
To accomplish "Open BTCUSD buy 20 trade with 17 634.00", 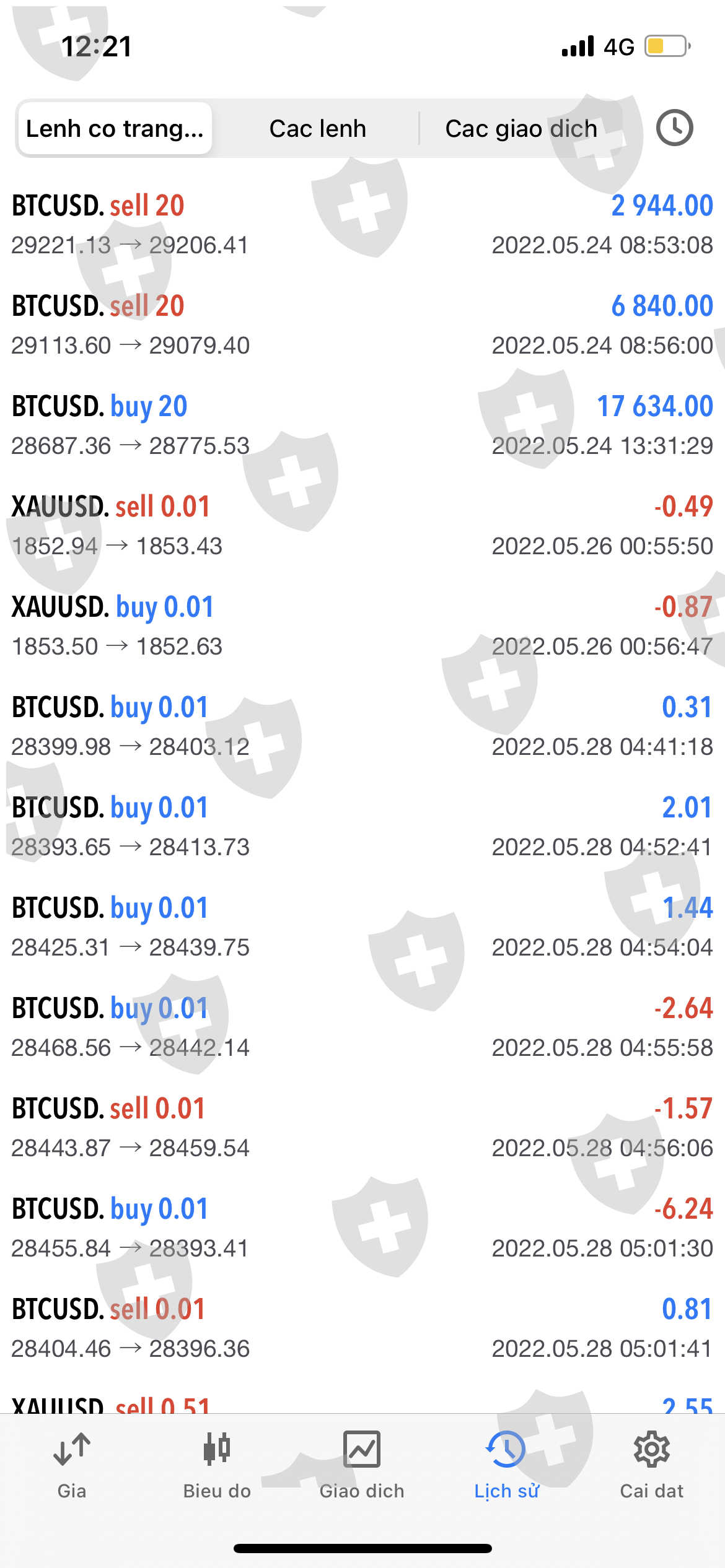I will tap(362, 425).
